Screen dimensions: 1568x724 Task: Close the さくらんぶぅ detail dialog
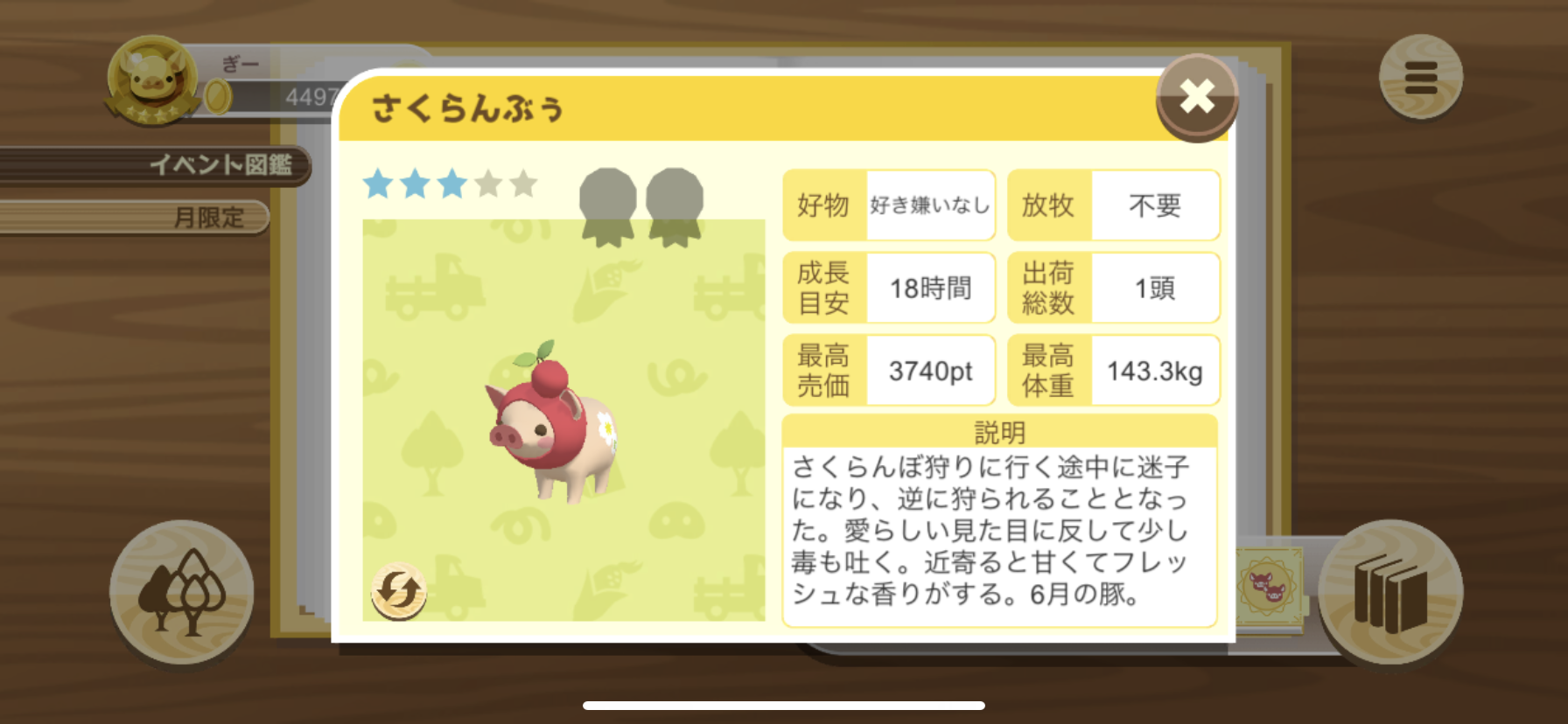coord(1196,96)
